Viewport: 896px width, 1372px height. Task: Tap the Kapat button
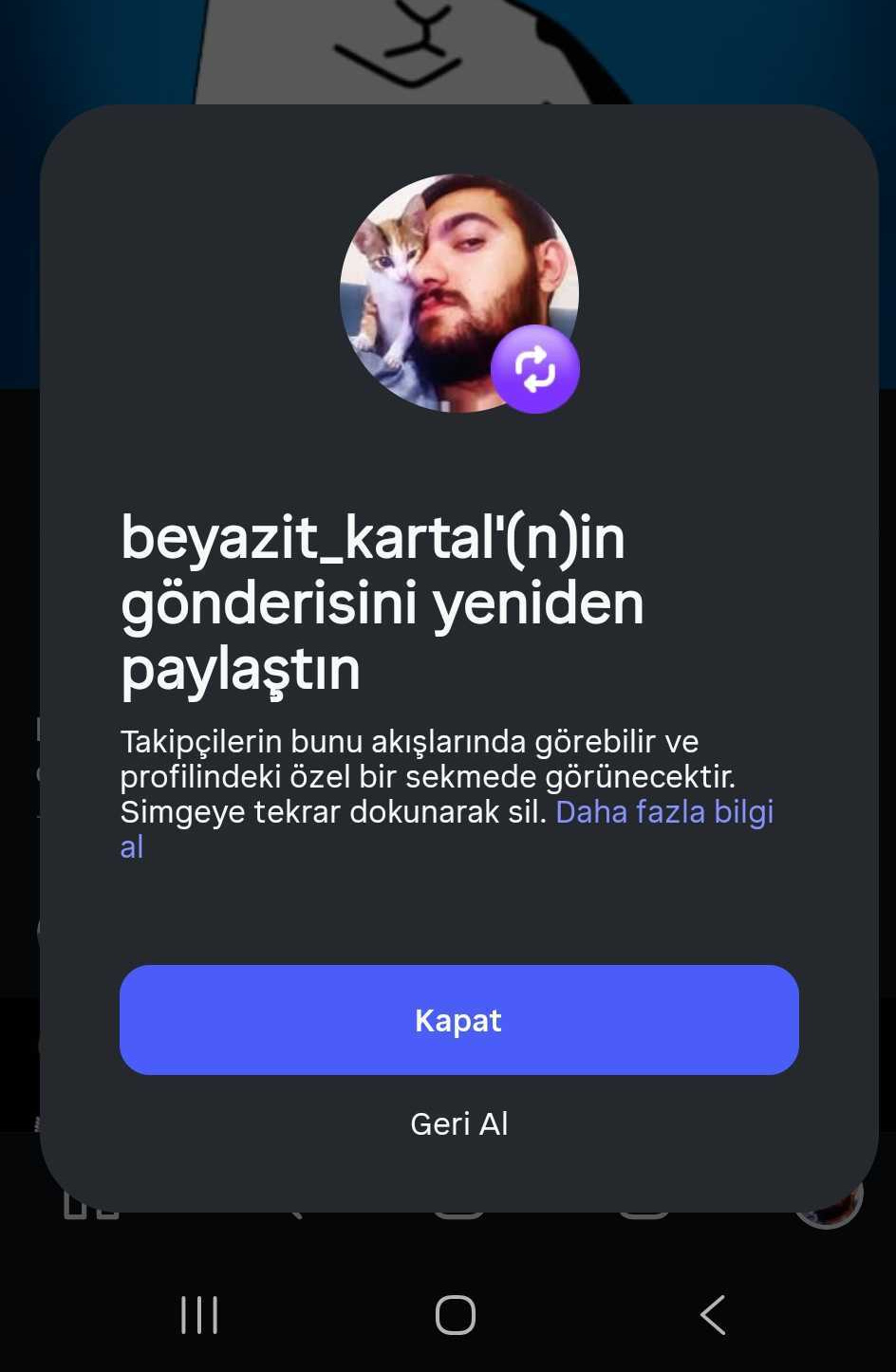[458, 1020]
